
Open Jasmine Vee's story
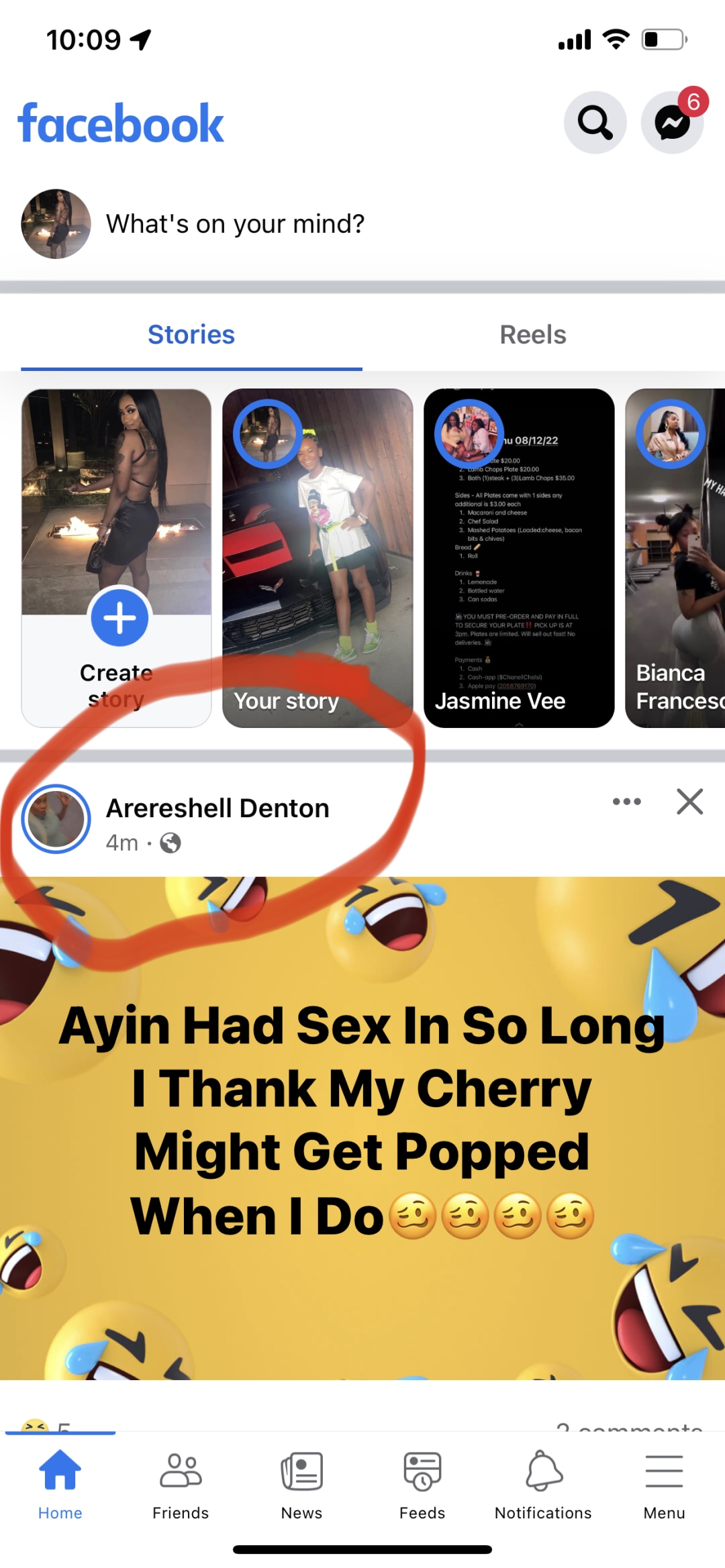click(x=519, y=558)
